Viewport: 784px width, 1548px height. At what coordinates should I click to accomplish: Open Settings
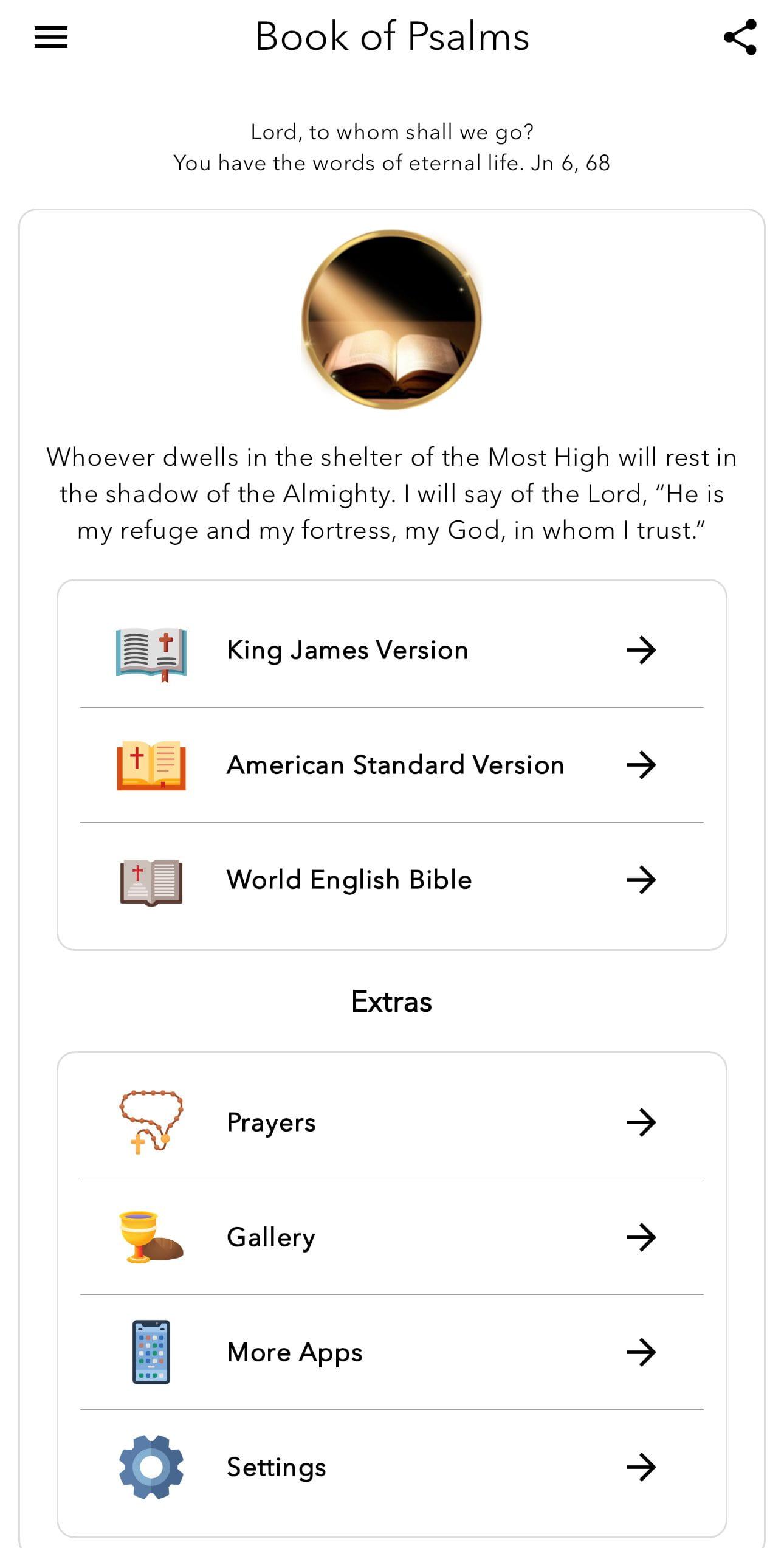pos(392,1467)
